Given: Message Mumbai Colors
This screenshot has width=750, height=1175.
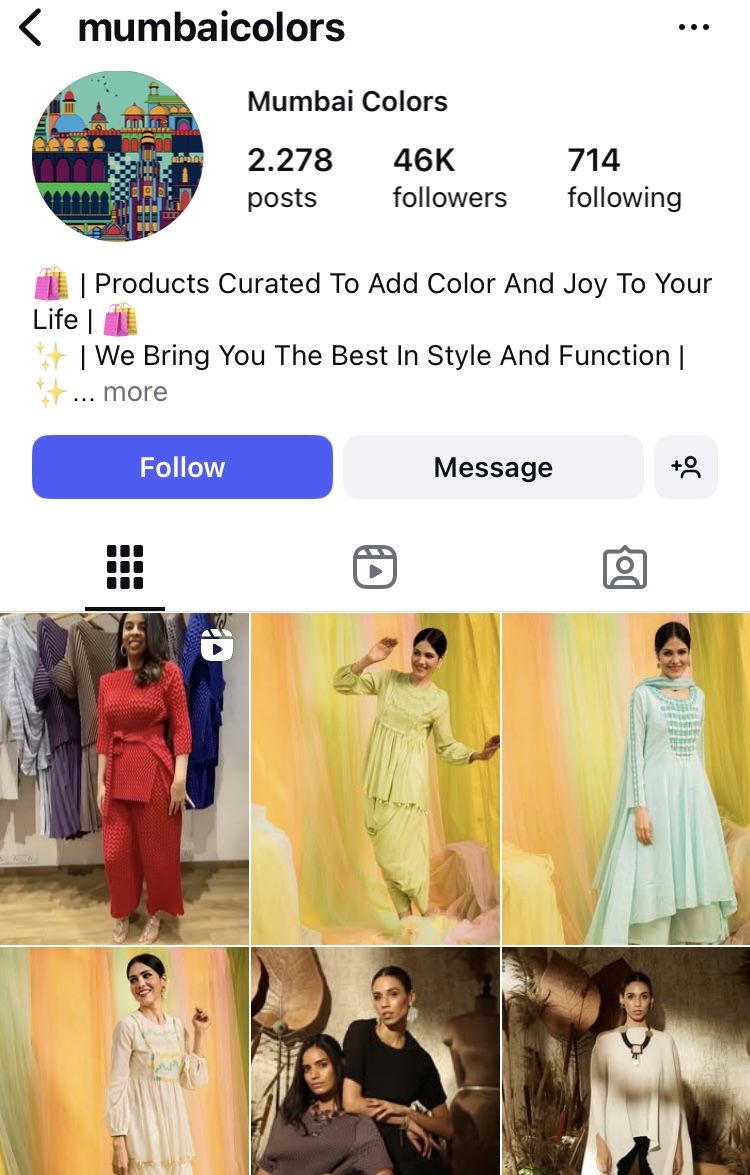Looking at the screenshot, I should pos(493,467).
